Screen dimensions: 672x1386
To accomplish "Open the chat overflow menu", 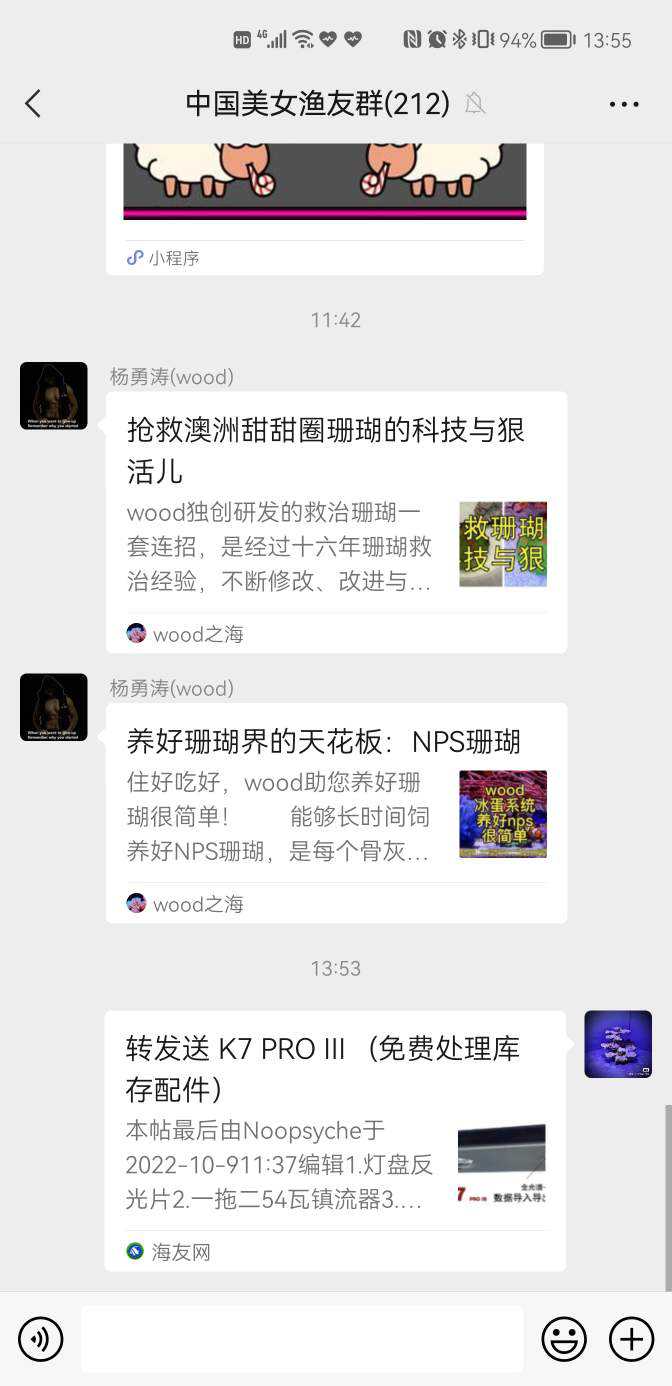I will coord(623,104).
